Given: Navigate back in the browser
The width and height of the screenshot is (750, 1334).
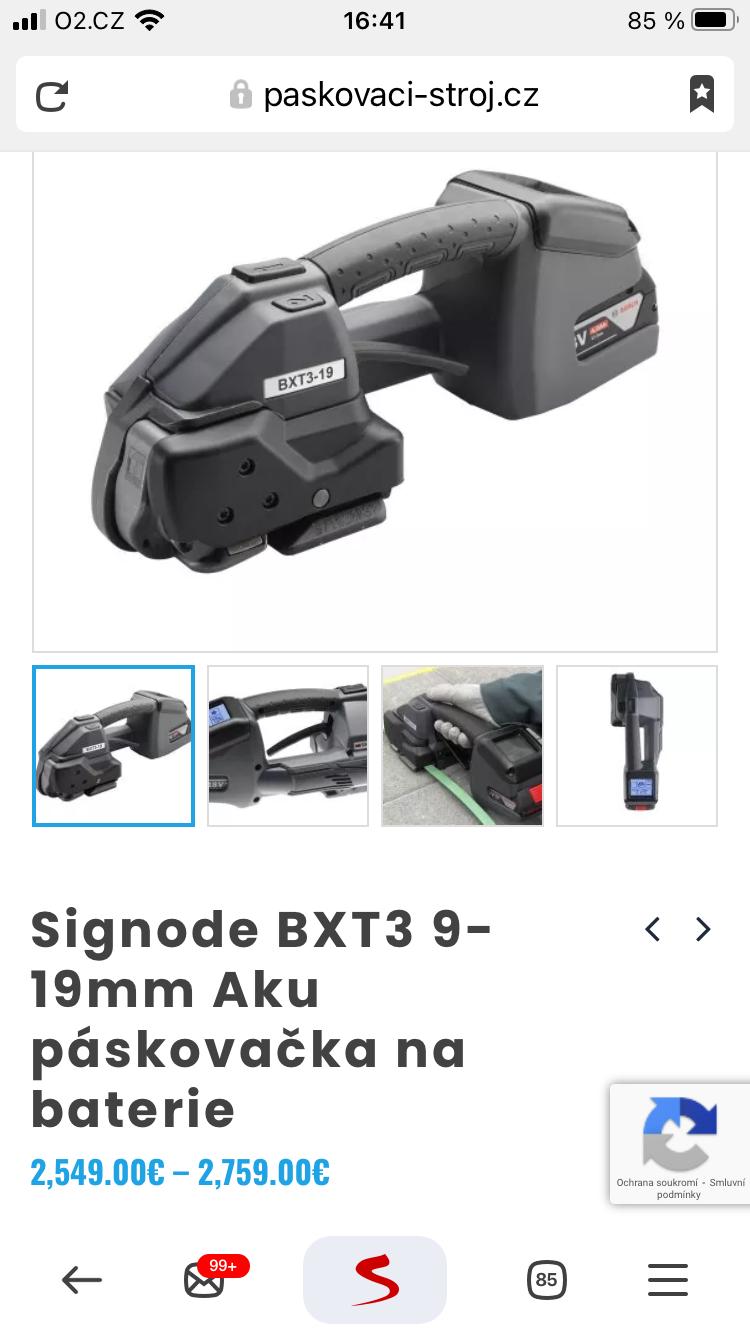Looking at the screenshot, I should pos(82,1279).
